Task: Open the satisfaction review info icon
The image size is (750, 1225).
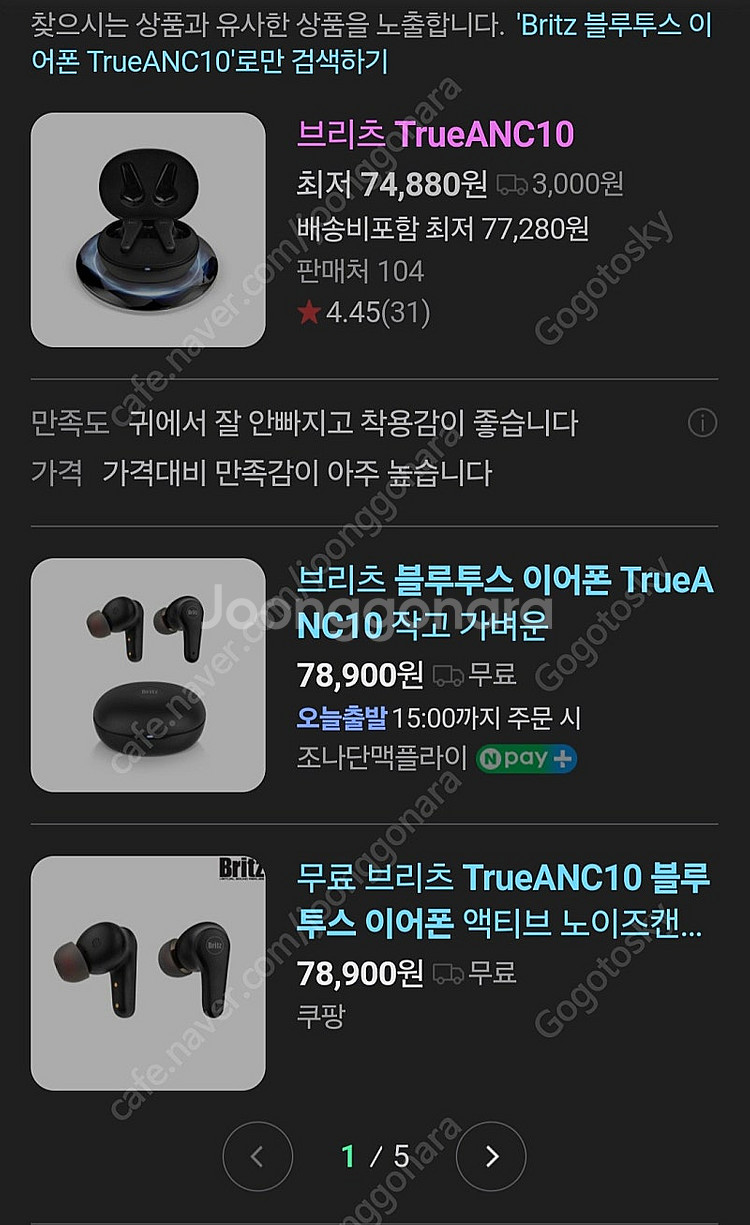Action: [x=702, y=423]
